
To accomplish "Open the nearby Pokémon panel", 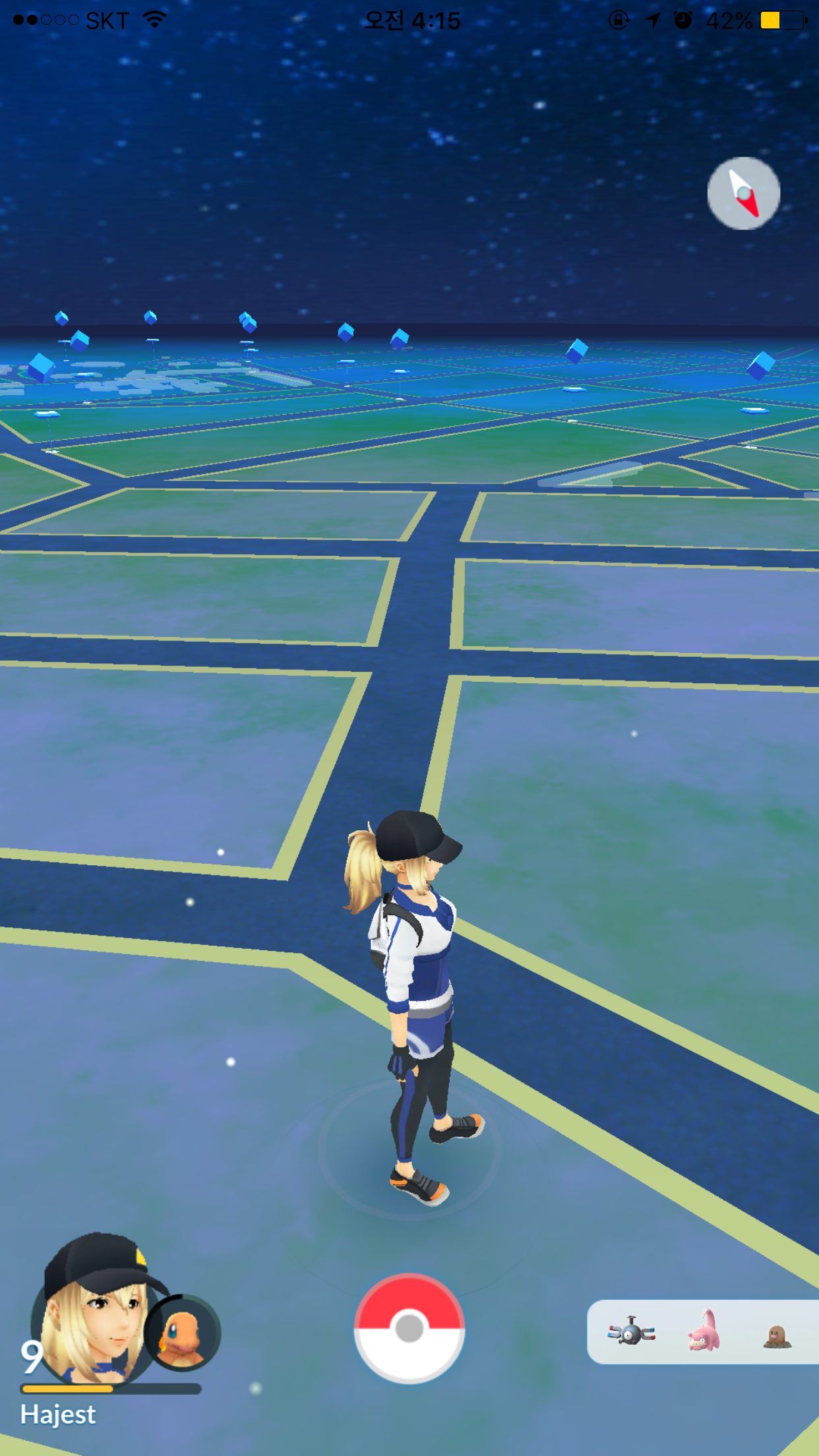I will (703, 1331).
